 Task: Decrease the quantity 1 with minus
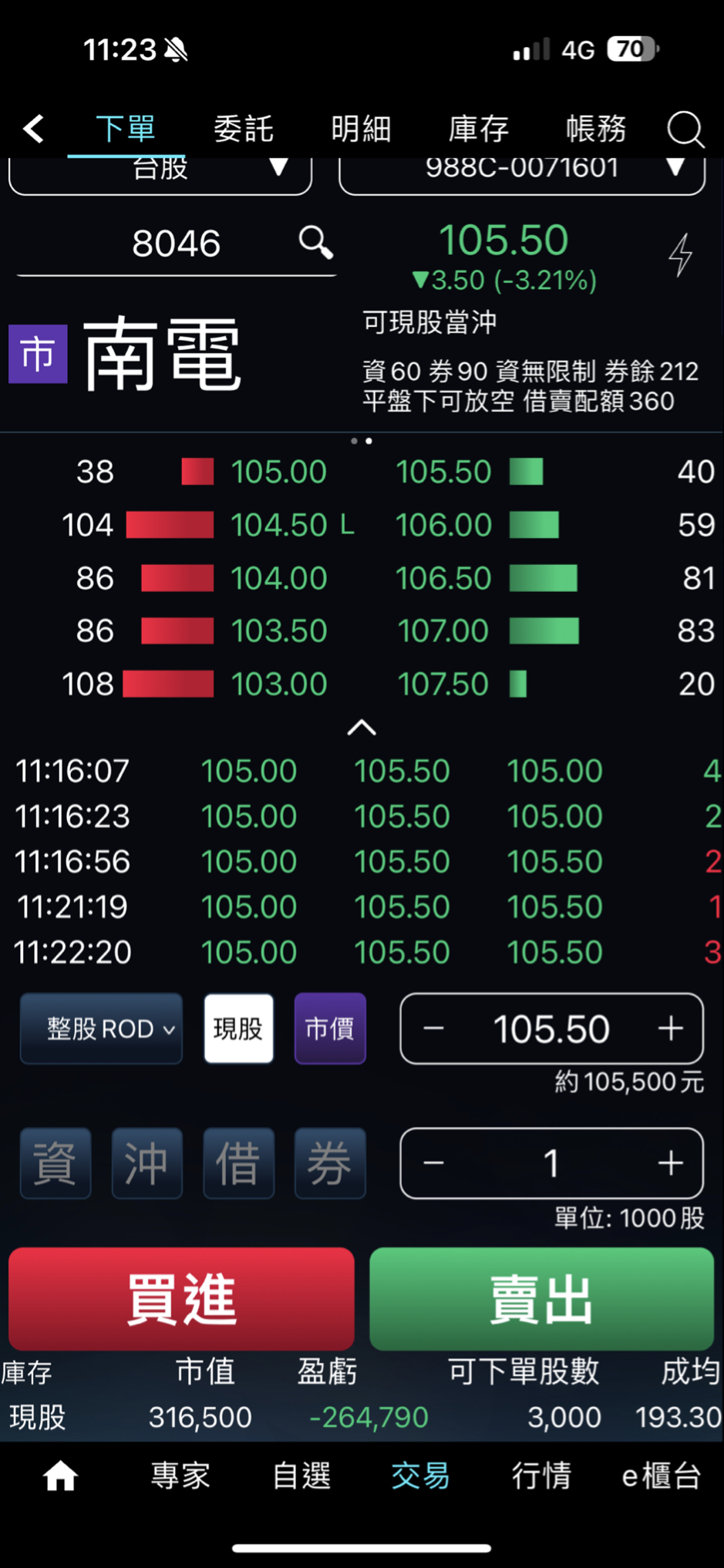(433, 1163)
